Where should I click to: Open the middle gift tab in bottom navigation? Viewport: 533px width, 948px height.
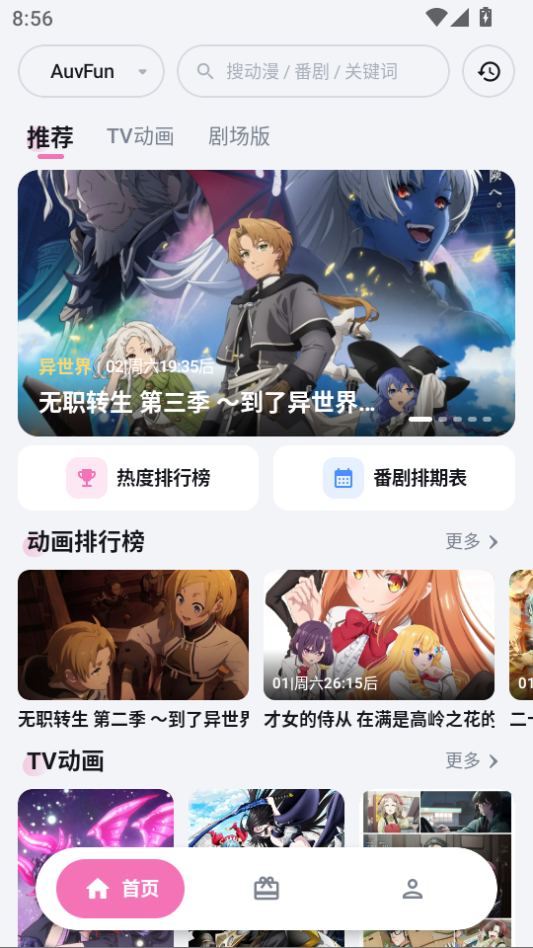(266, 889)
